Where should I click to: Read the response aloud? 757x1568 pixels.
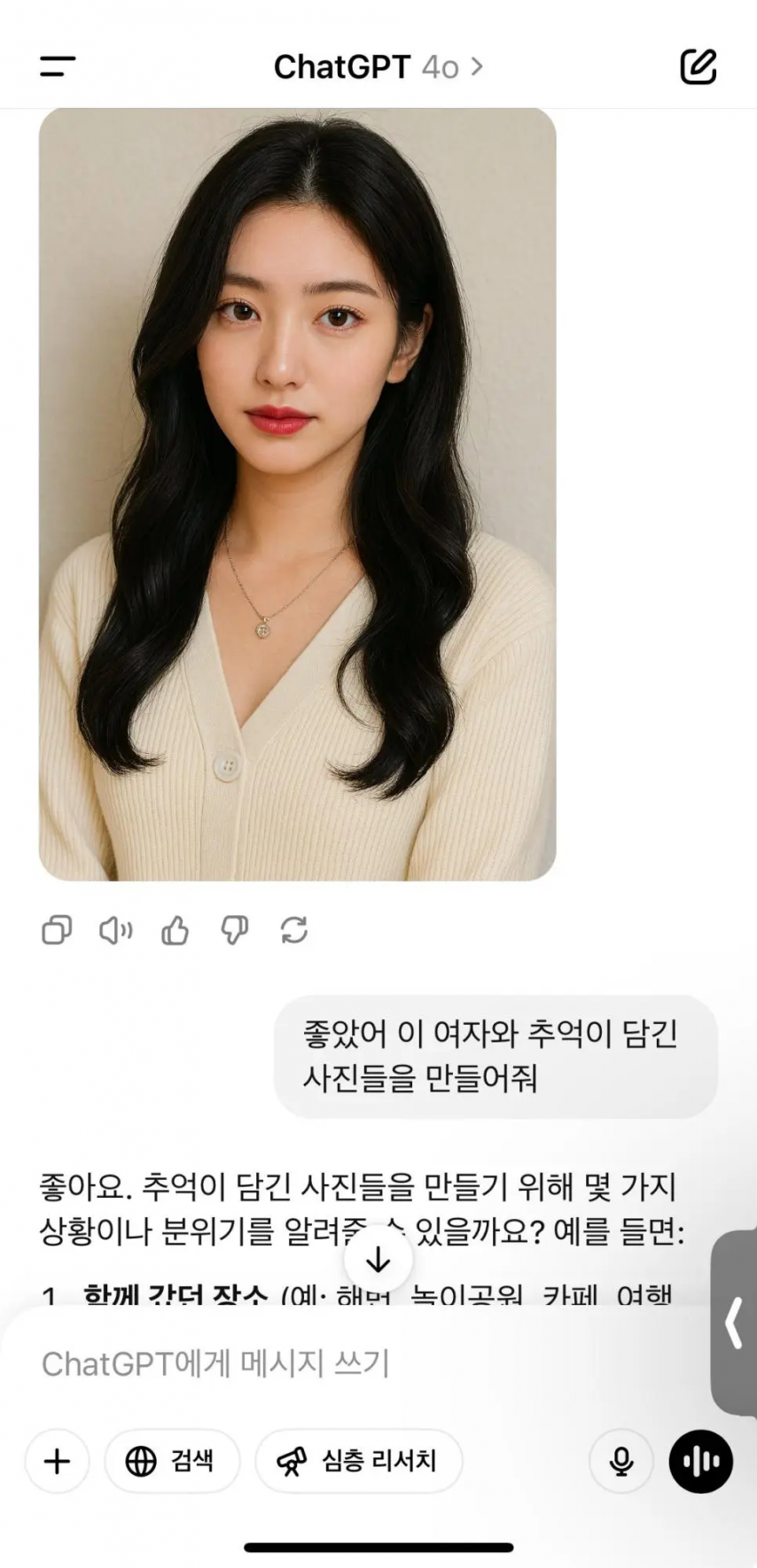tap(115, 930)
